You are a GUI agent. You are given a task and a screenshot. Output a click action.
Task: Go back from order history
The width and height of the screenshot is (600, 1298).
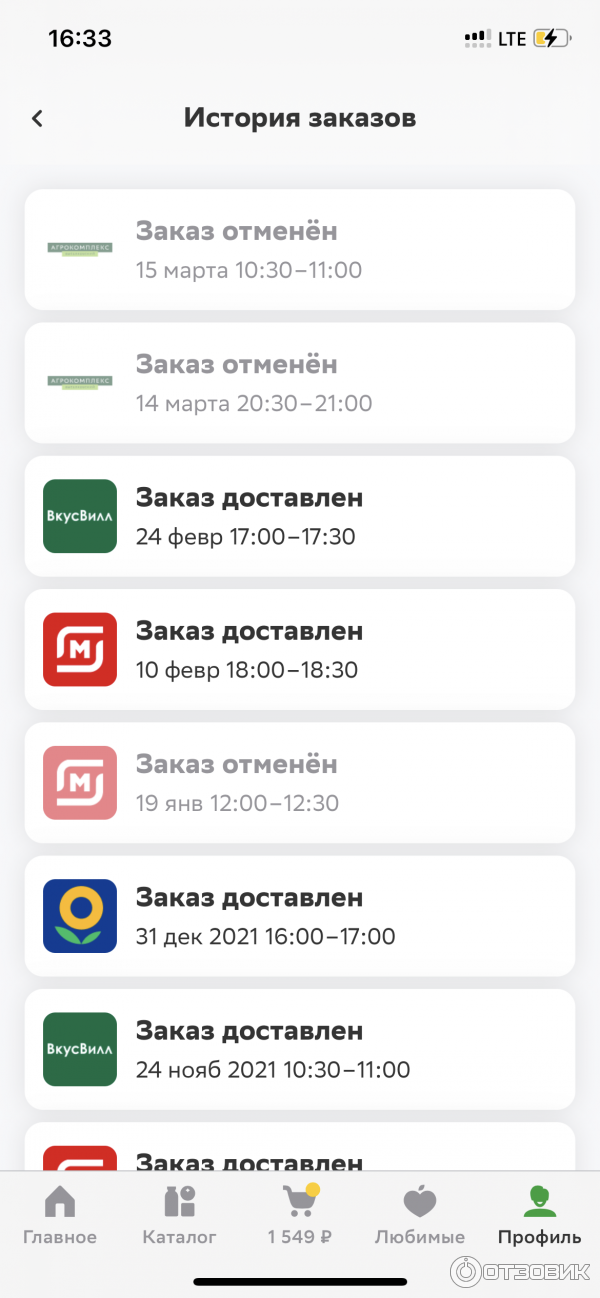click(38, 118)
